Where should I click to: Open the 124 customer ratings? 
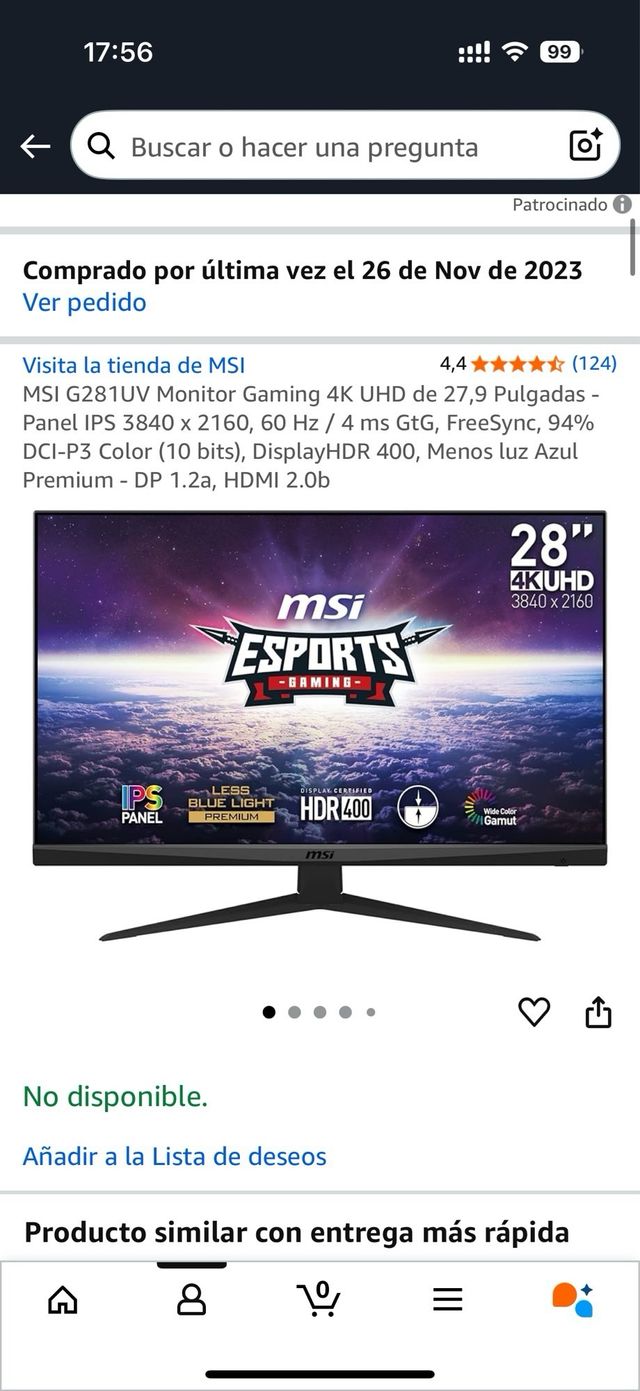click(x=594, y=363)
